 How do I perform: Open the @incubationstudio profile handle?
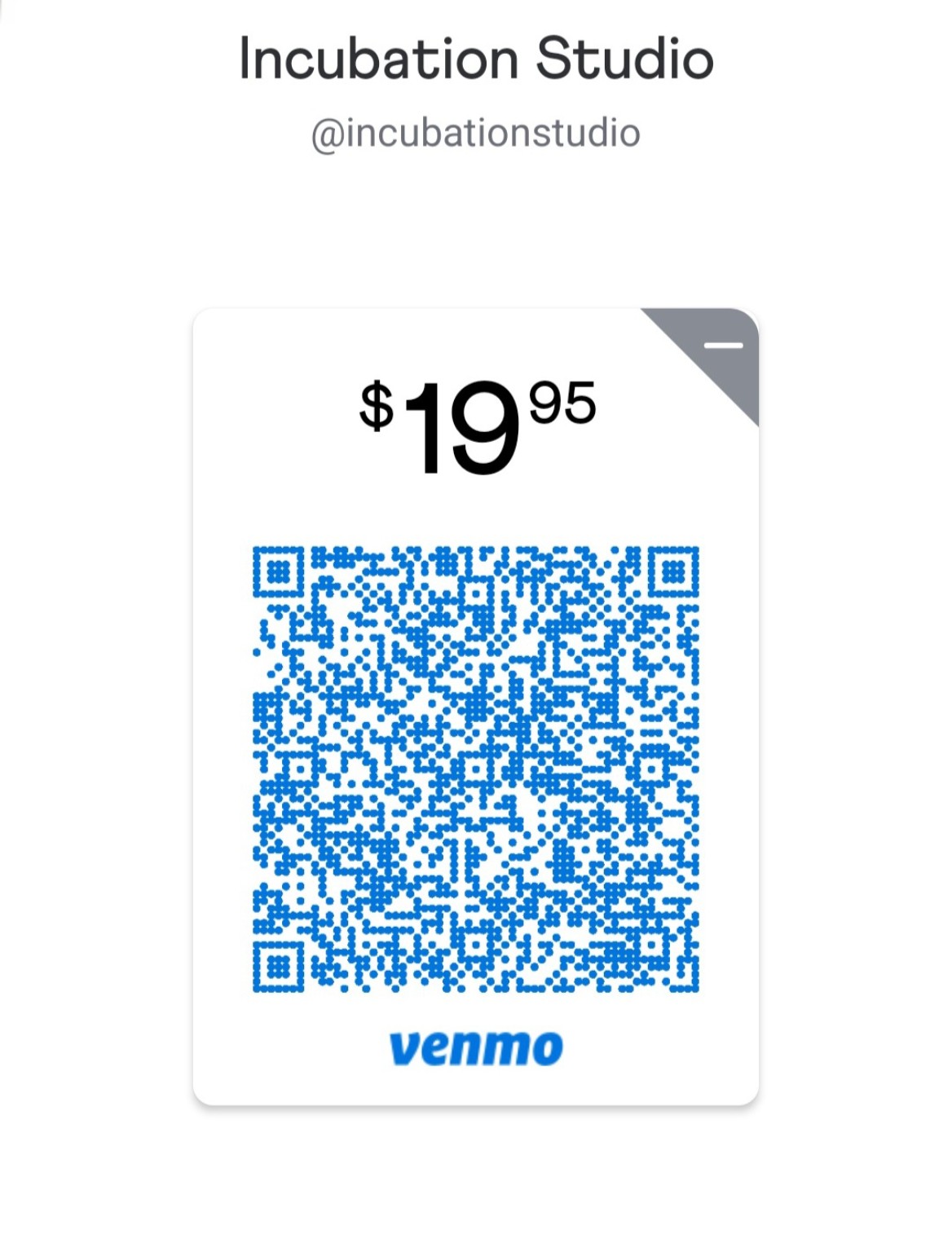476,133
